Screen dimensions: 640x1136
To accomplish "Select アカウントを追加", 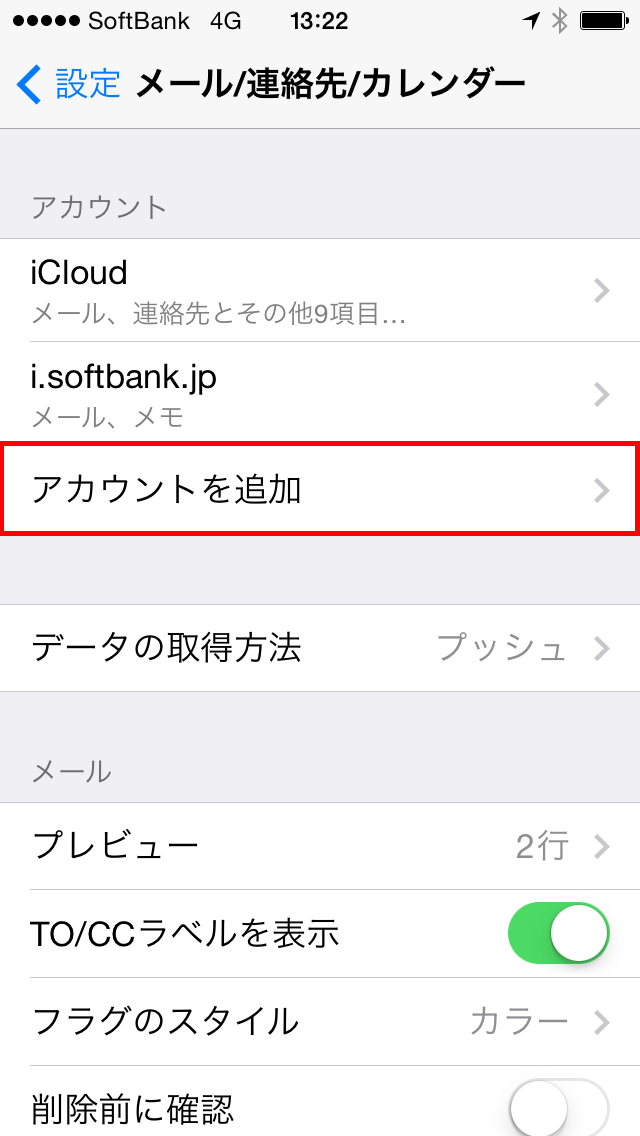I will click(320, 490).
